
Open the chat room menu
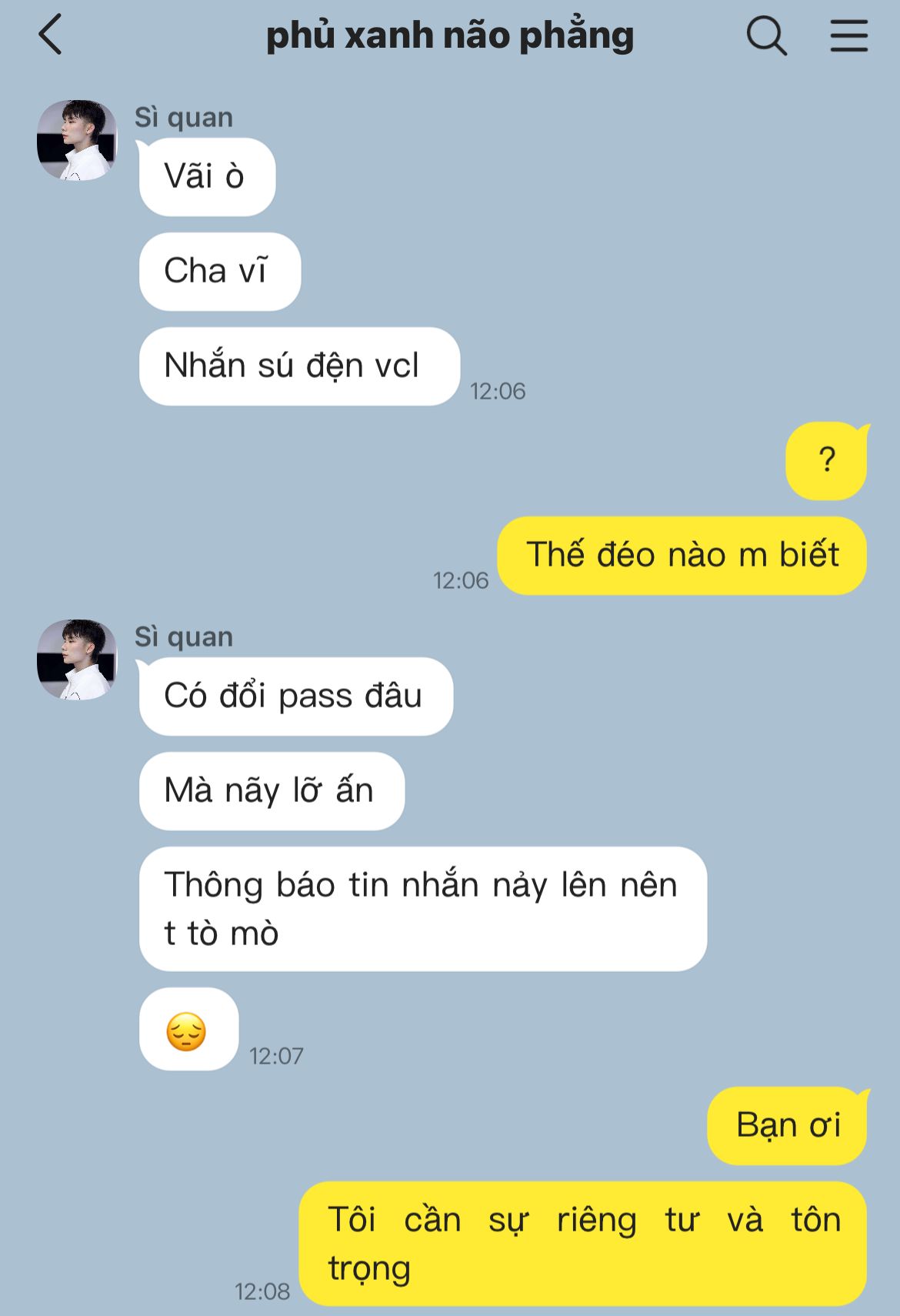(848, 35)
